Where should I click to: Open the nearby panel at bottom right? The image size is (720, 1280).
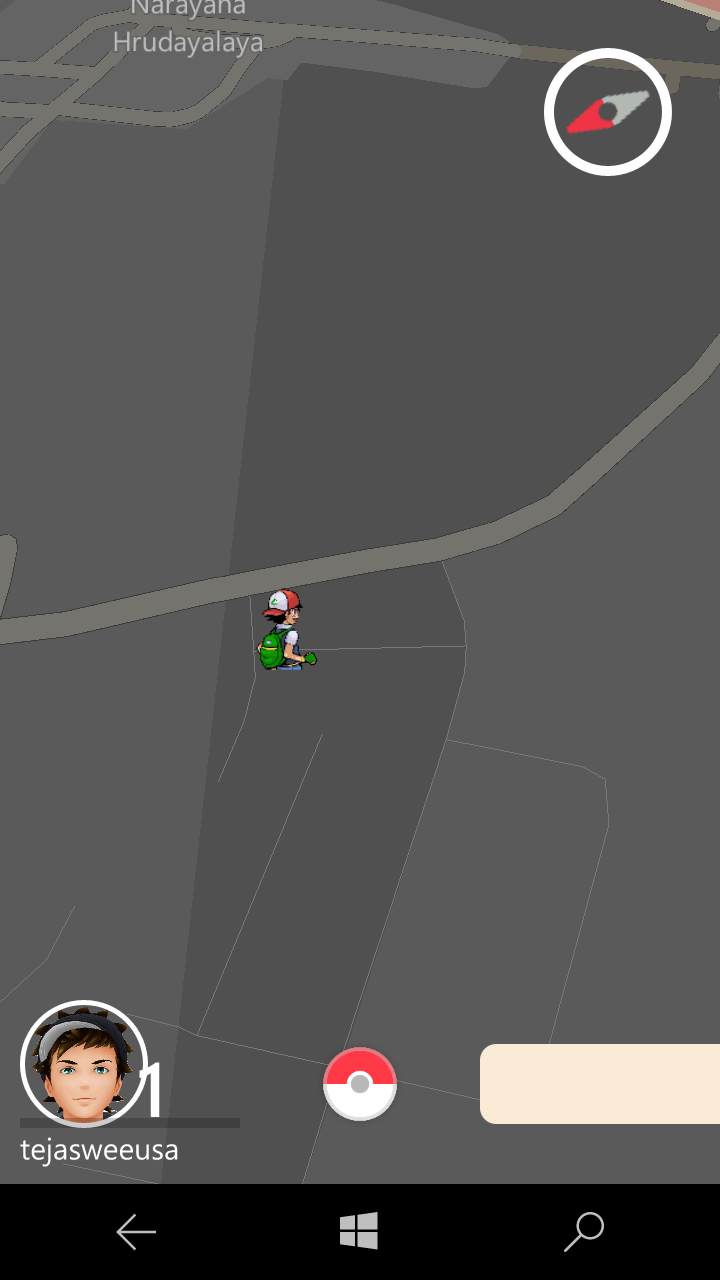click(x=600, y=1084)
